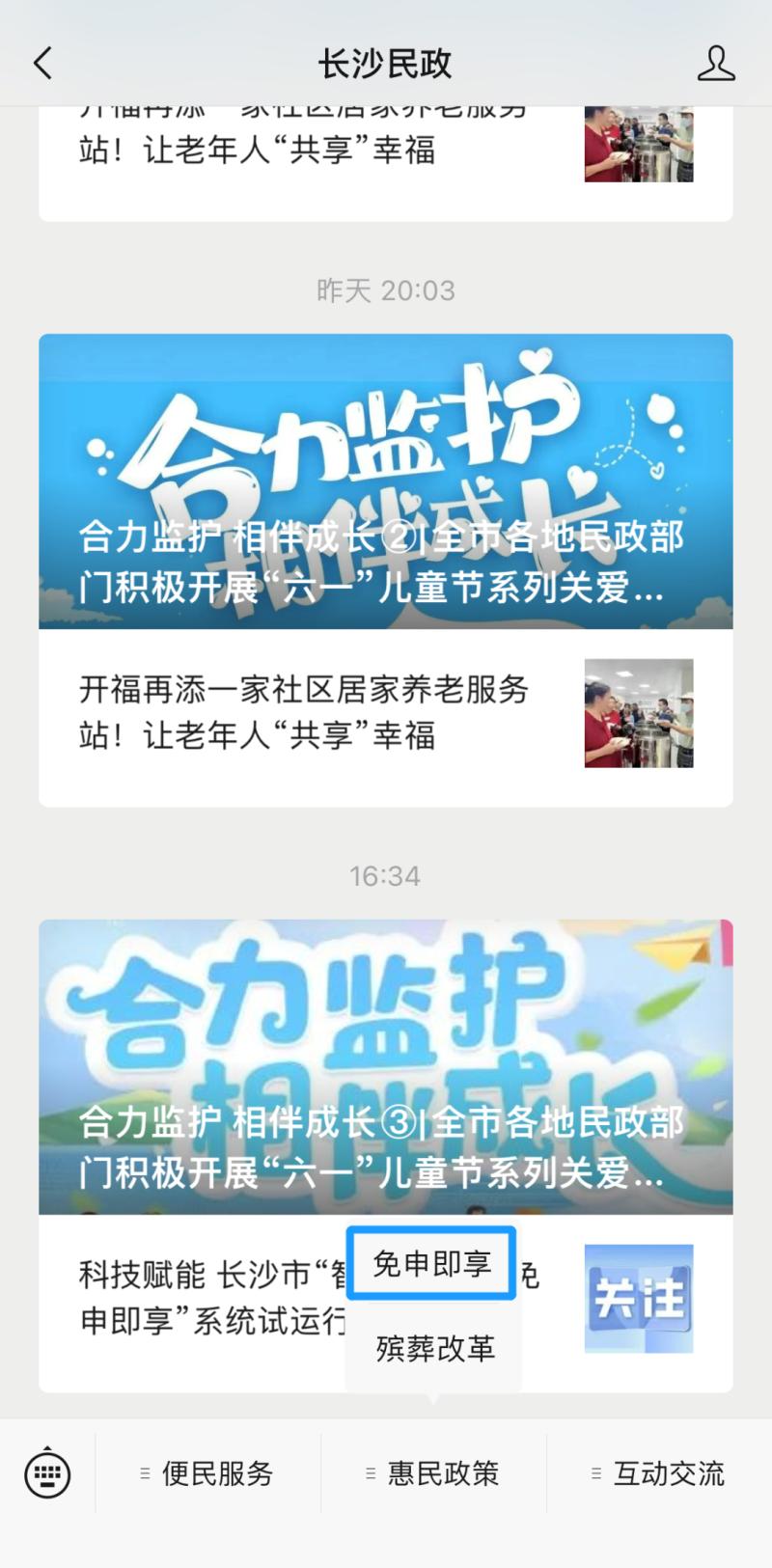Image resolution: width=772 pixels, height=1568 pixels.
Task: Click the 关注 blue thumbnail image
Action: 639,1298
